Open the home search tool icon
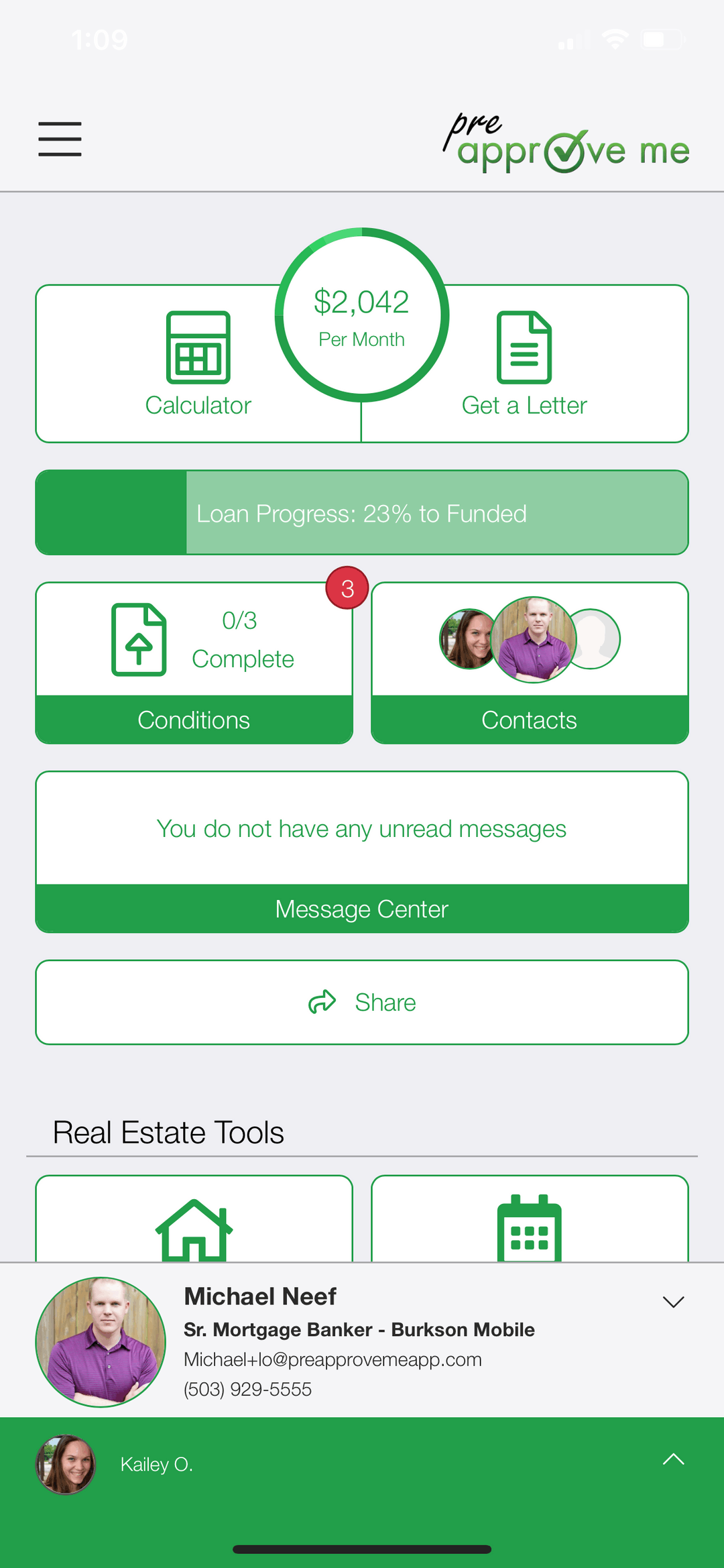The height and width of the screenshot is (1568, 724). [x=194, y=1234]
